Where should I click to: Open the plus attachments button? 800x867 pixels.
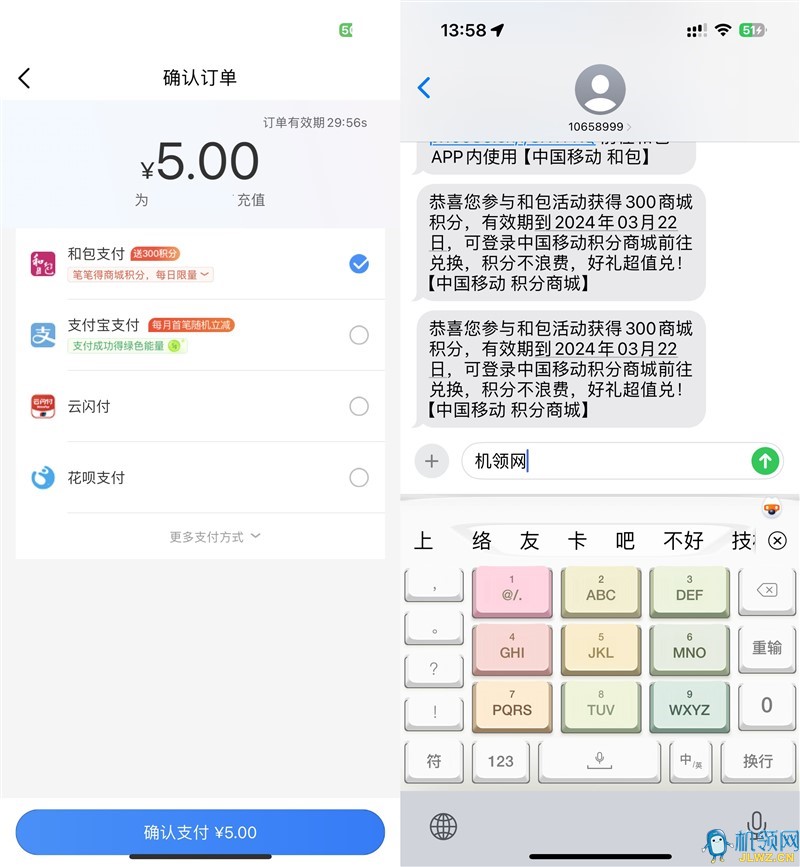(x=431, y=461)
